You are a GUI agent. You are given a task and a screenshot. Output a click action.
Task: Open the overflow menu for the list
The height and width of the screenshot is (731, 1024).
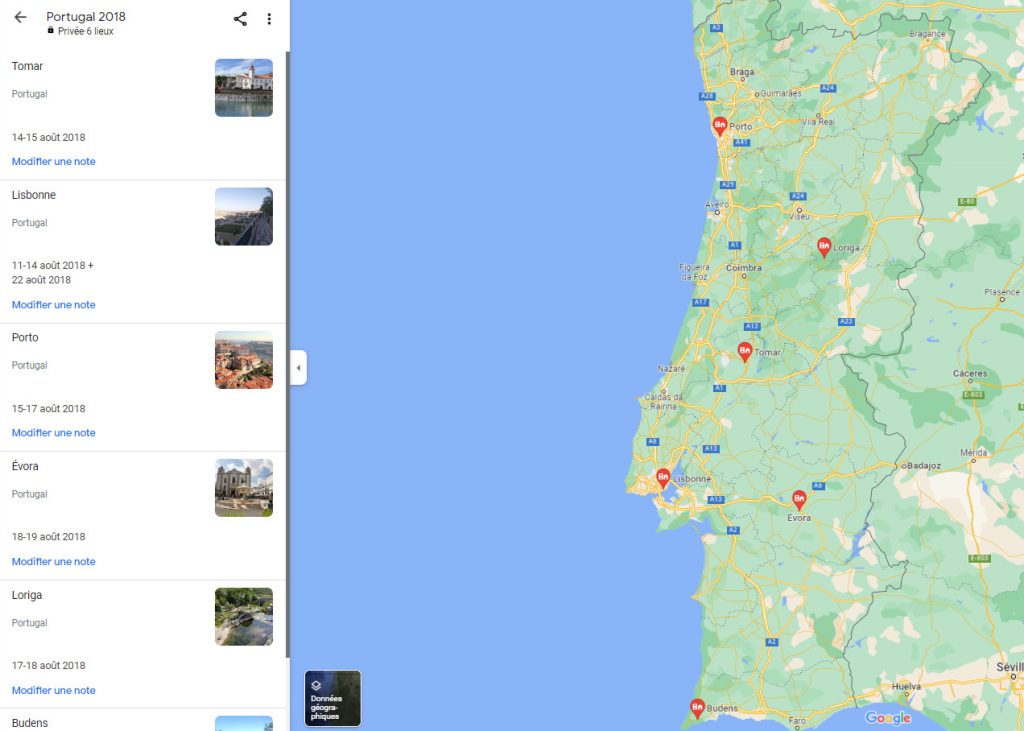point(269,18)
